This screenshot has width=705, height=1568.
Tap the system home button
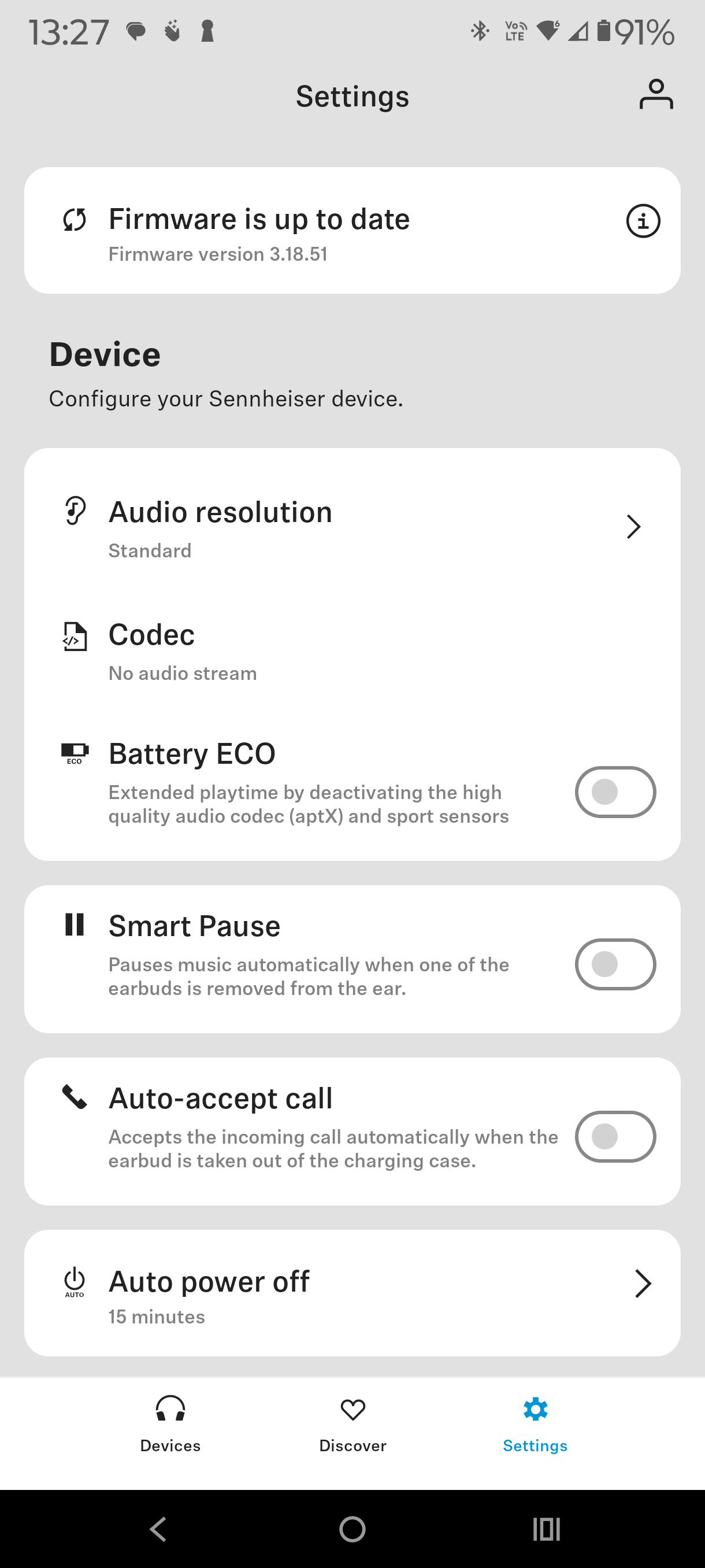352,1529
